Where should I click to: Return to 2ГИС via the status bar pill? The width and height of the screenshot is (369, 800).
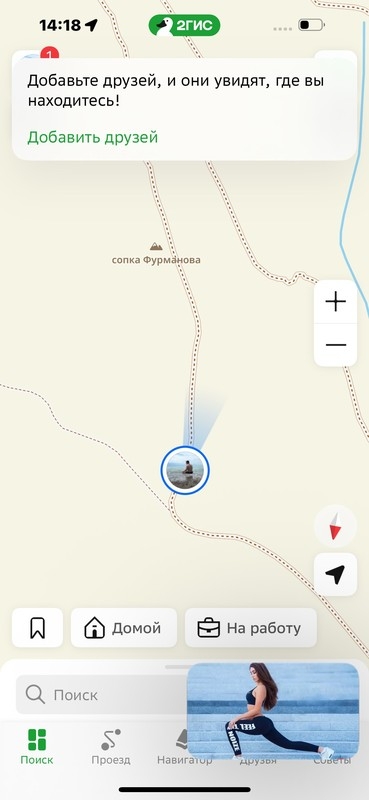click(184, 26)
